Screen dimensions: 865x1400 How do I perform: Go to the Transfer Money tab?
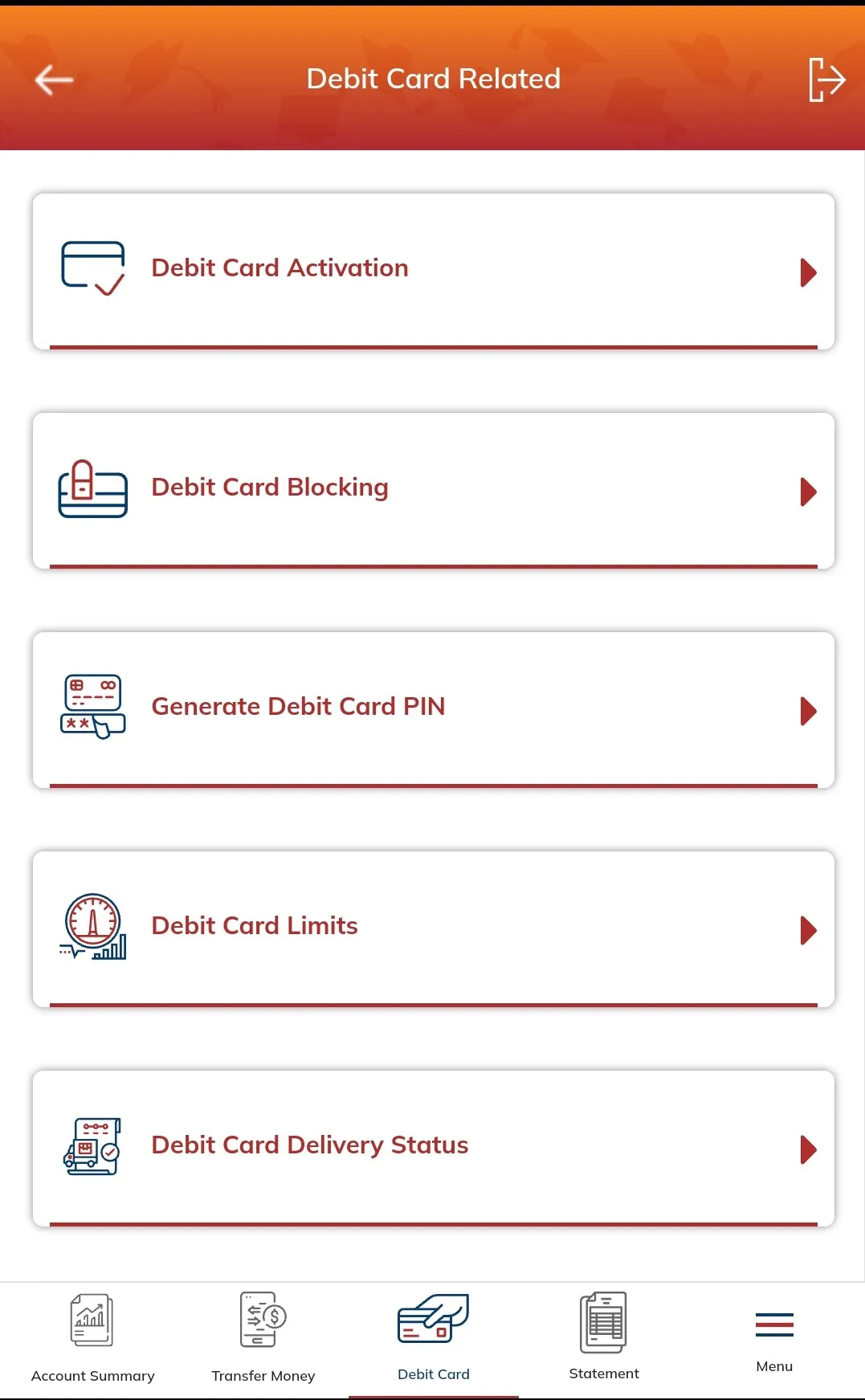pyautogui.click(x=263, y=1339)
